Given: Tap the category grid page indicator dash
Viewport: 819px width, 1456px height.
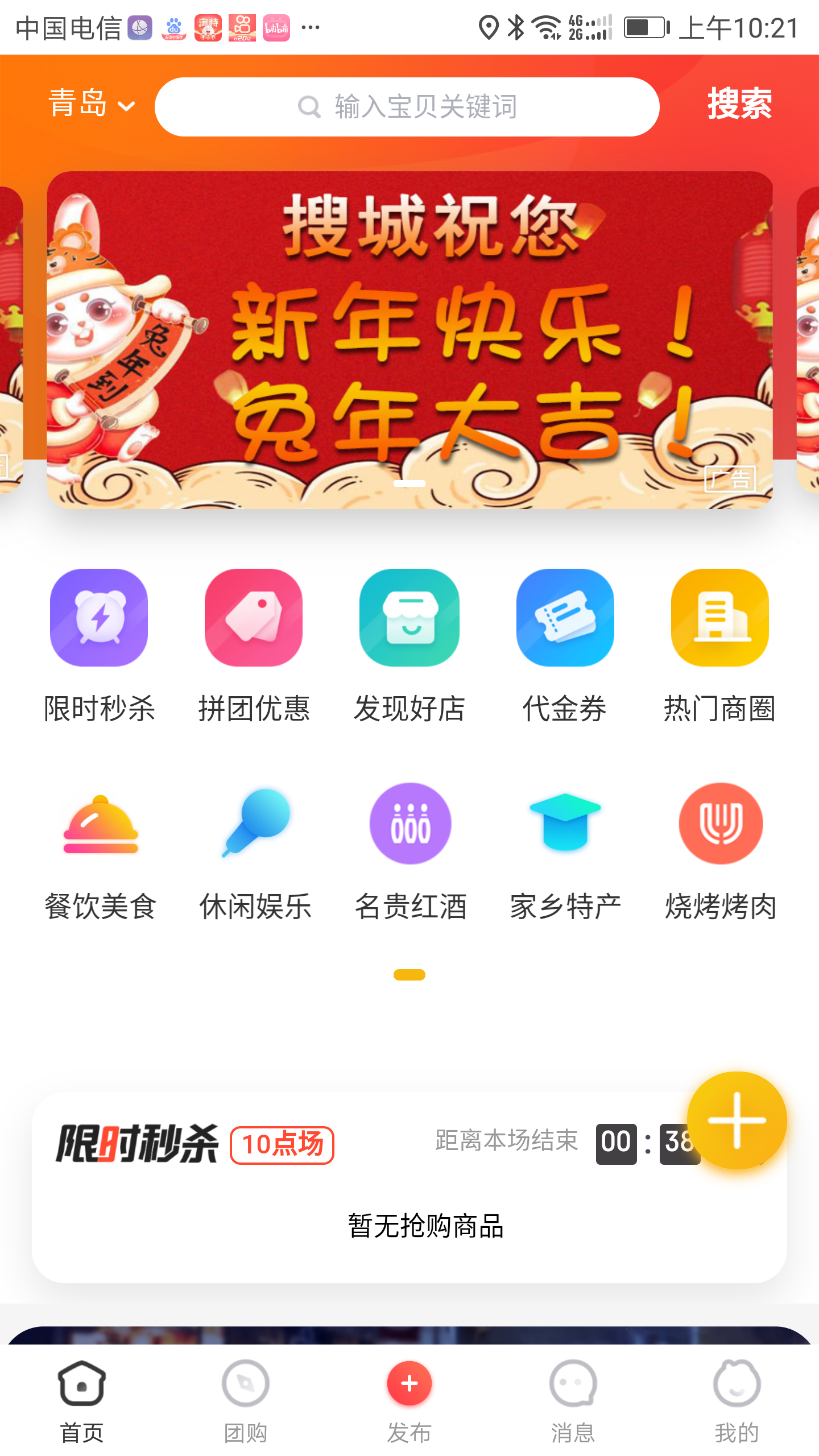Looking at the screenshot, I should tap(409, 975).
